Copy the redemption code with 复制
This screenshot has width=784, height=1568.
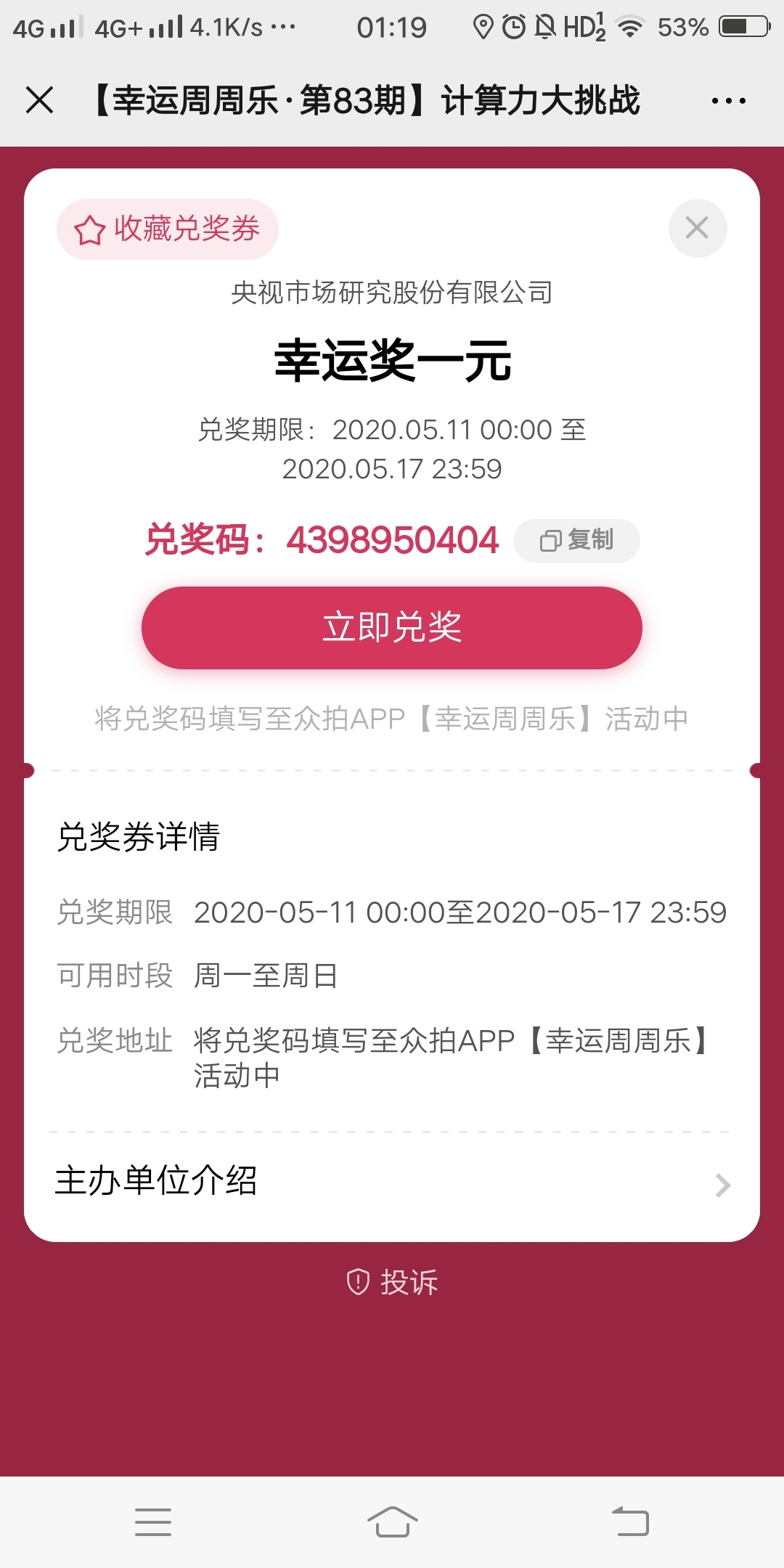pyautogui.click(x=577, y=540)
